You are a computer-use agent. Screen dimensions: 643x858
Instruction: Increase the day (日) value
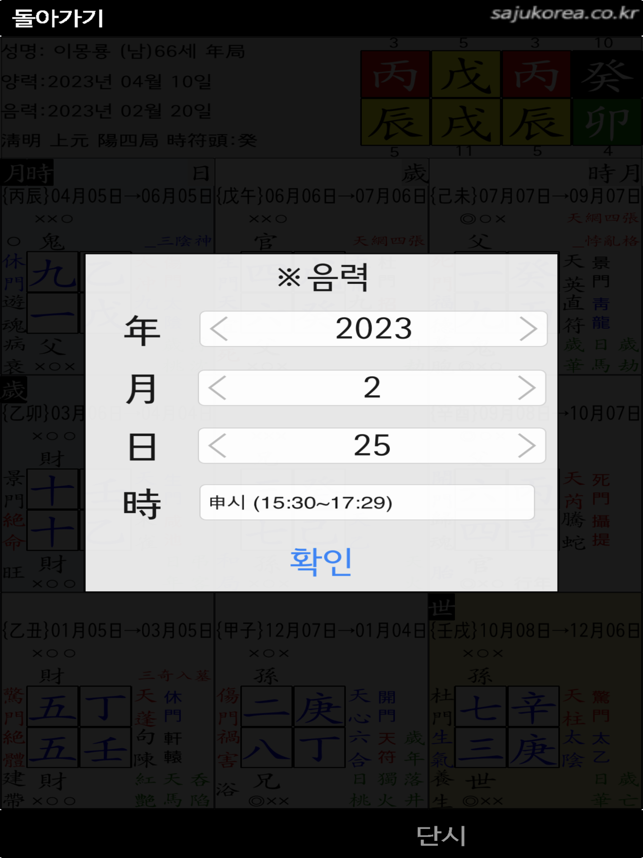coord(527,446)
